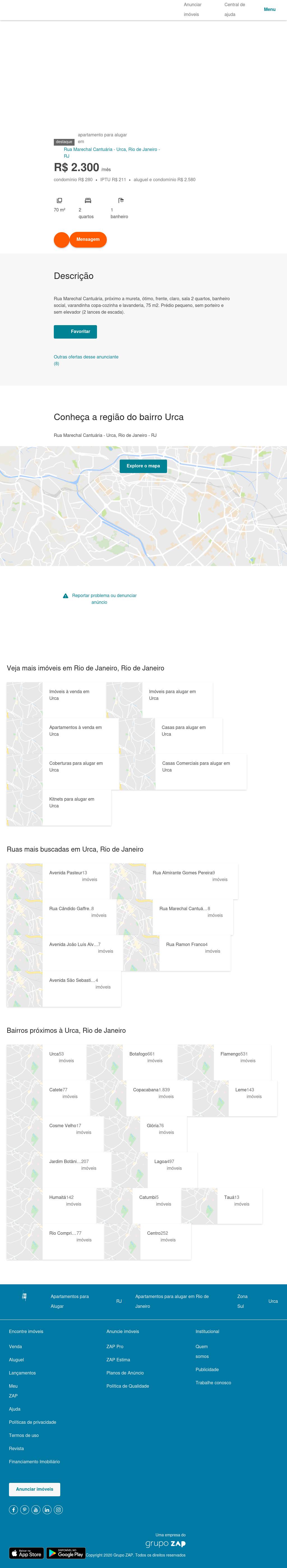The width and height of the screenshot is (287, 1568).
Task: Open the Menu in the header
Action: (269, 9)
